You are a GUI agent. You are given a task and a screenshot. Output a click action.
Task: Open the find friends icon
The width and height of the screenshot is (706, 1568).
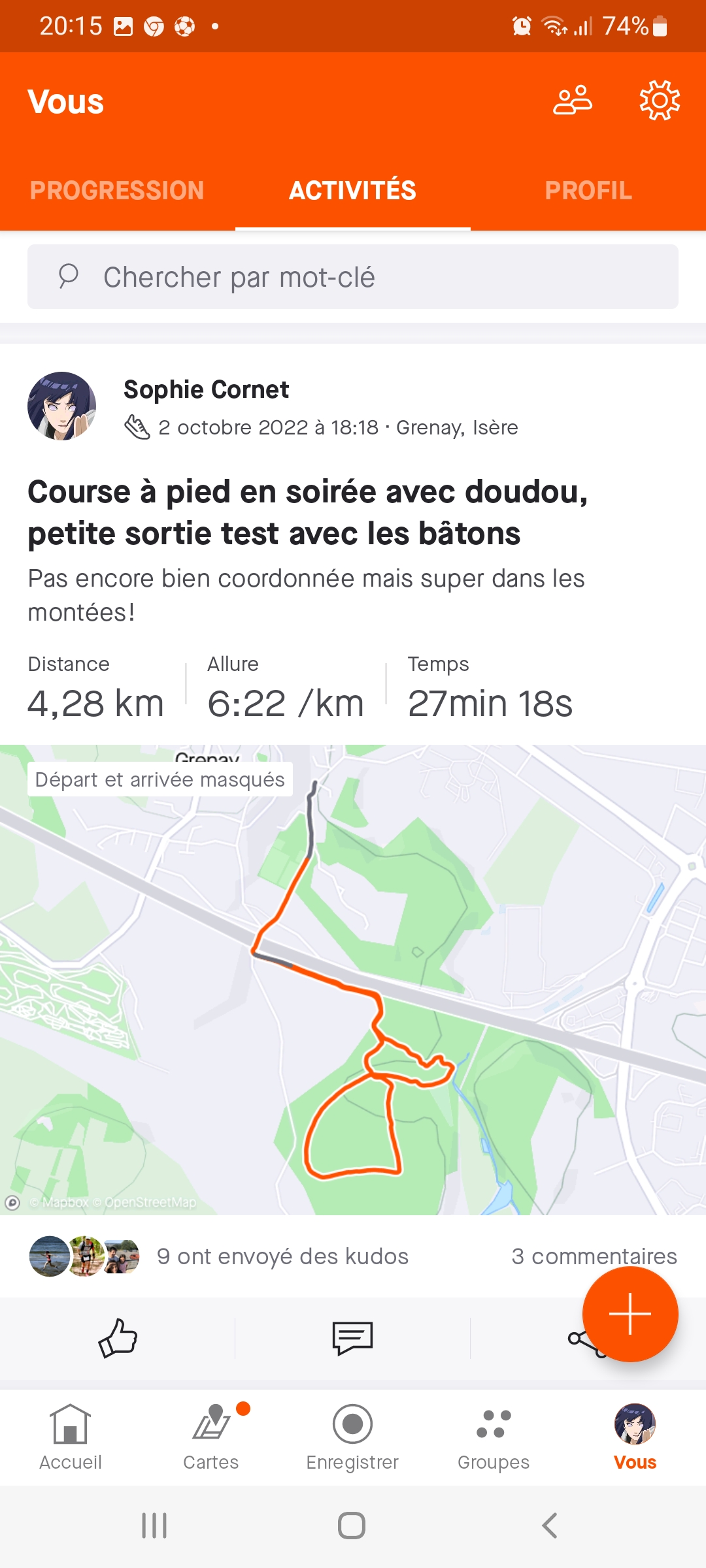point(572,101)
